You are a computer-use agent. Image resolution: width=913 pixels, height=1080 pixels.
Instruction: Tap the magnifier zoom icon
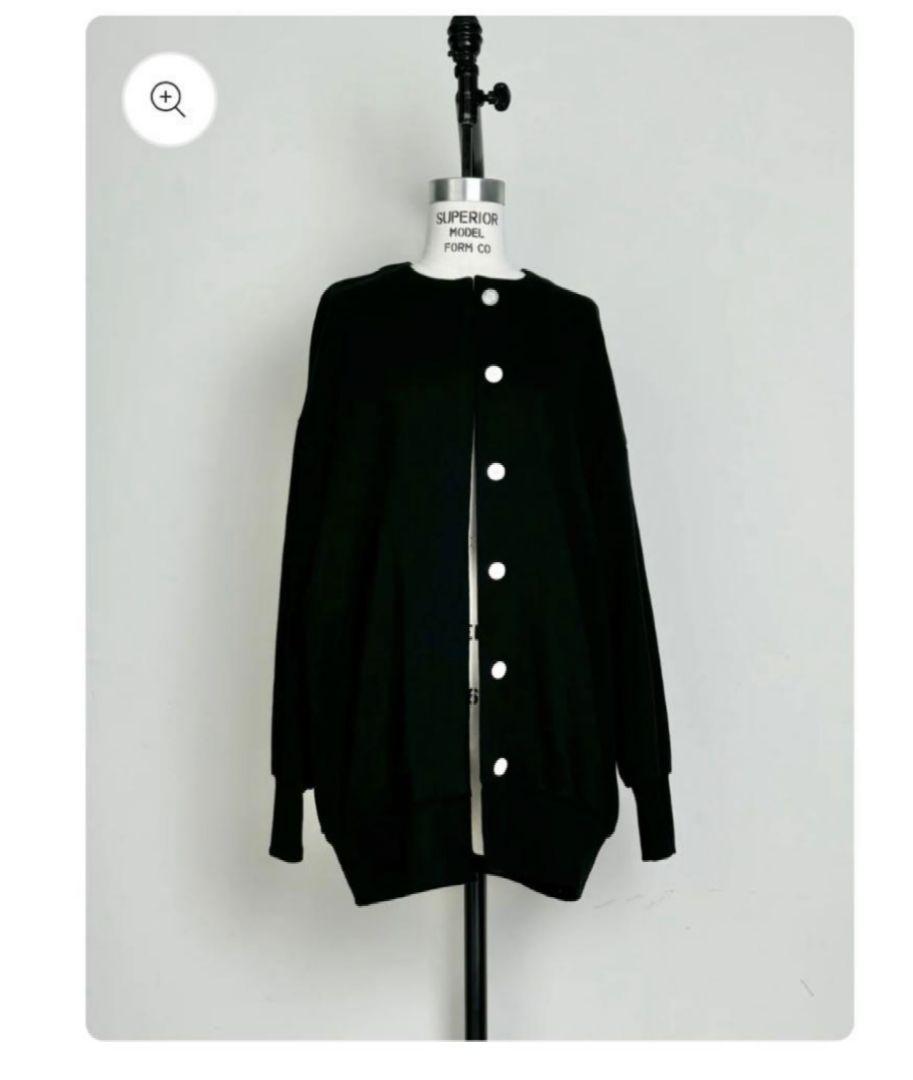(168, 100)
